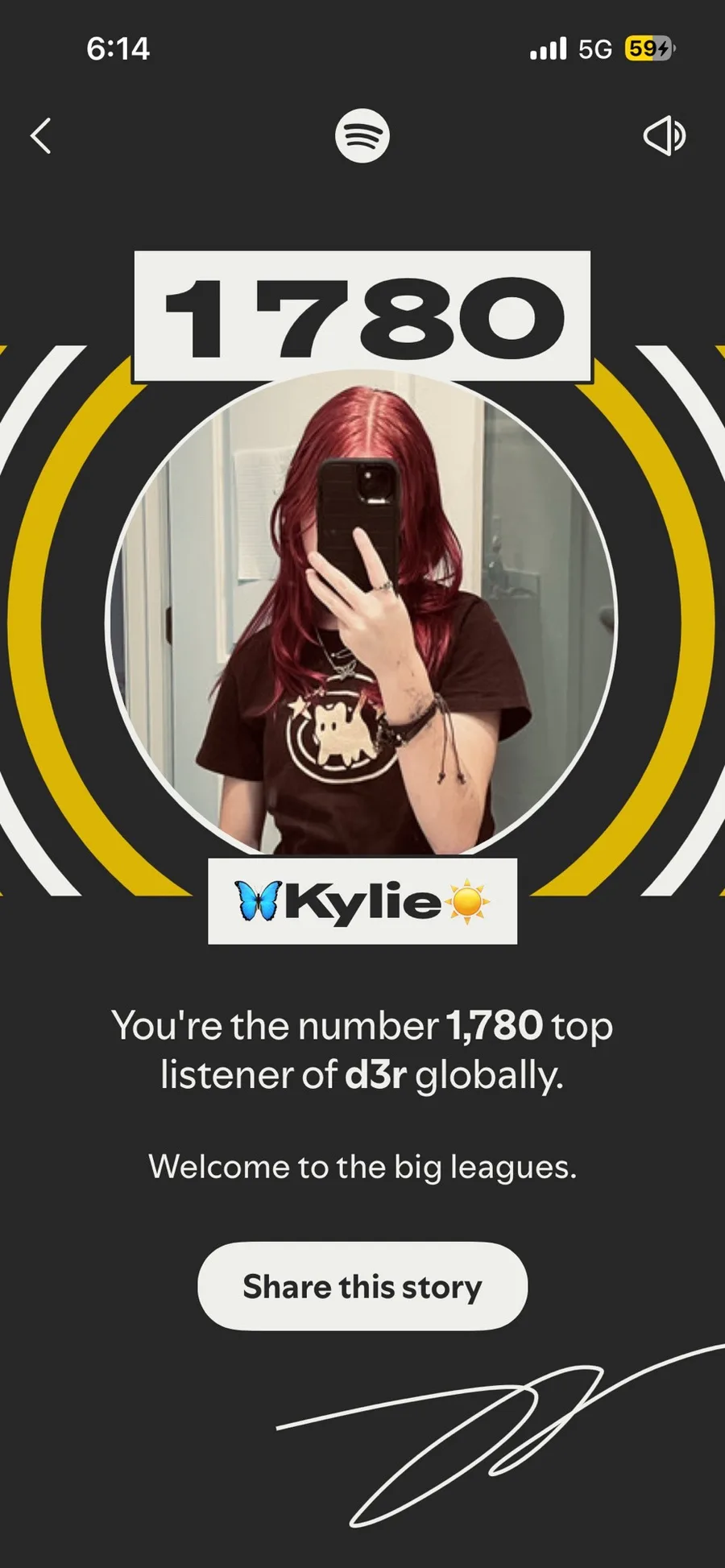Image resolution: width=725 pixels, height=1568 pixels.
Task: Mute the story sound
Action: pos(665,135)
